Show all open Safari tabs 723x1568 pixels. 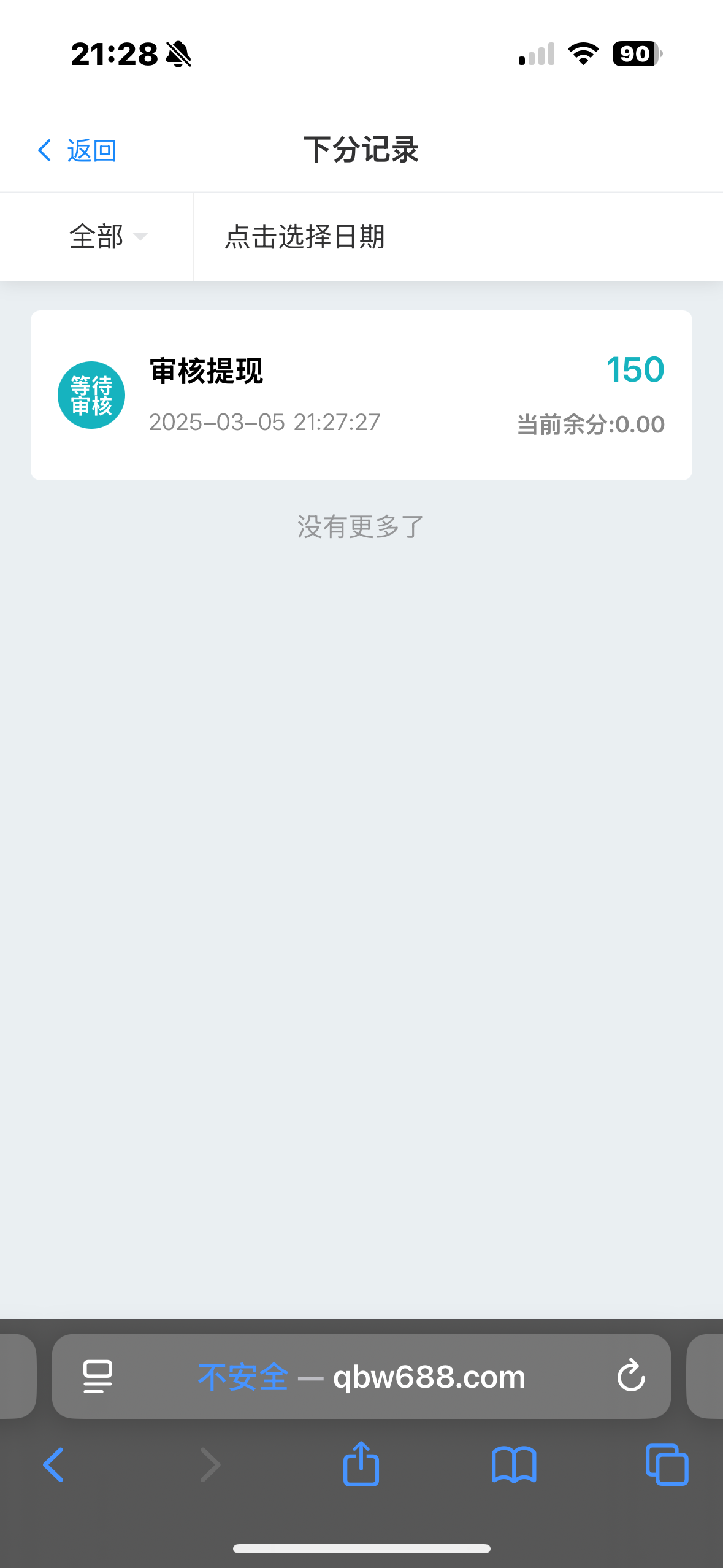coord(667,1464)
